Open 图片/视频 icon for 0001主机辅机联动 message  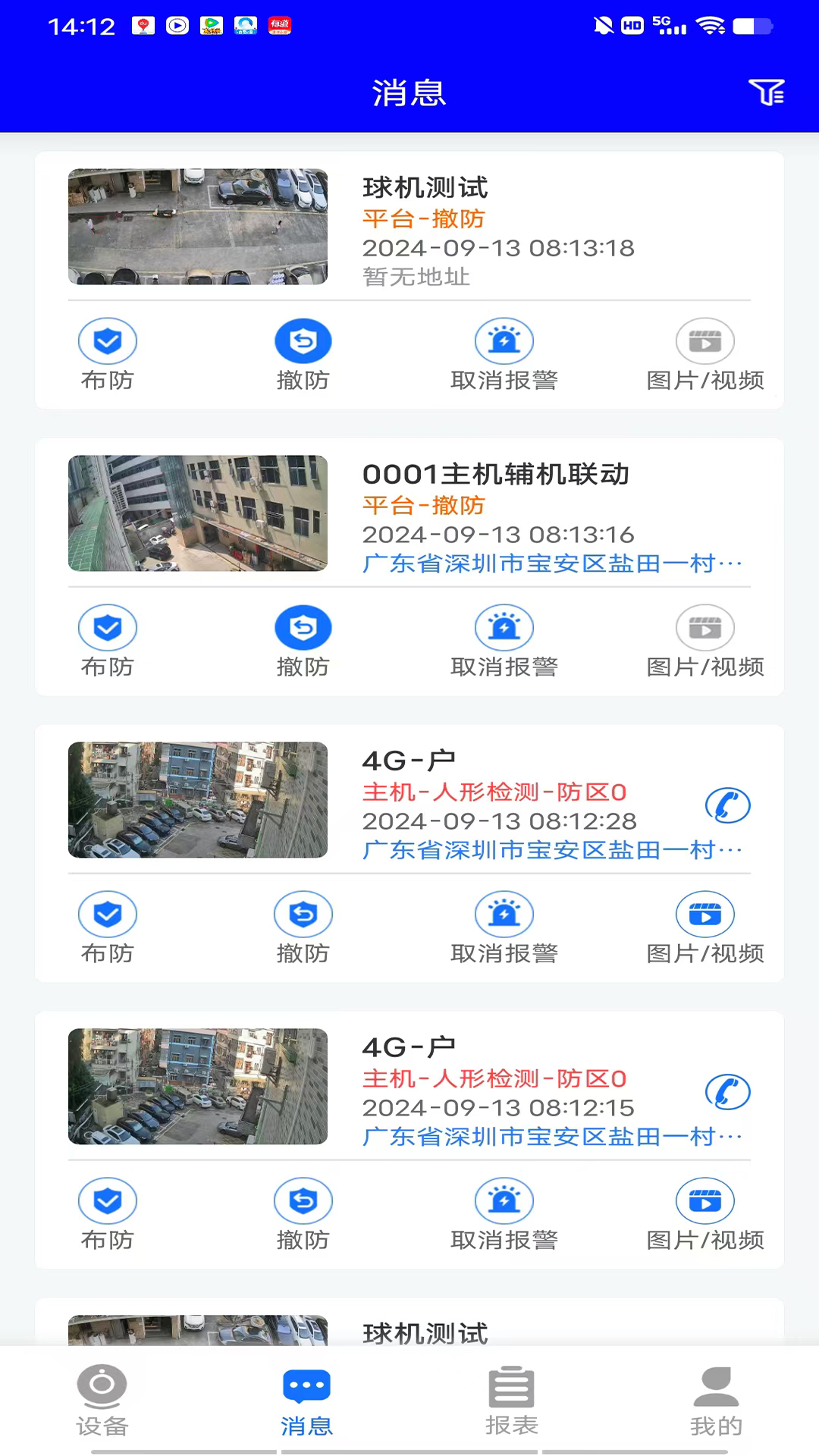pyautogui.click(x=704, y=627)
